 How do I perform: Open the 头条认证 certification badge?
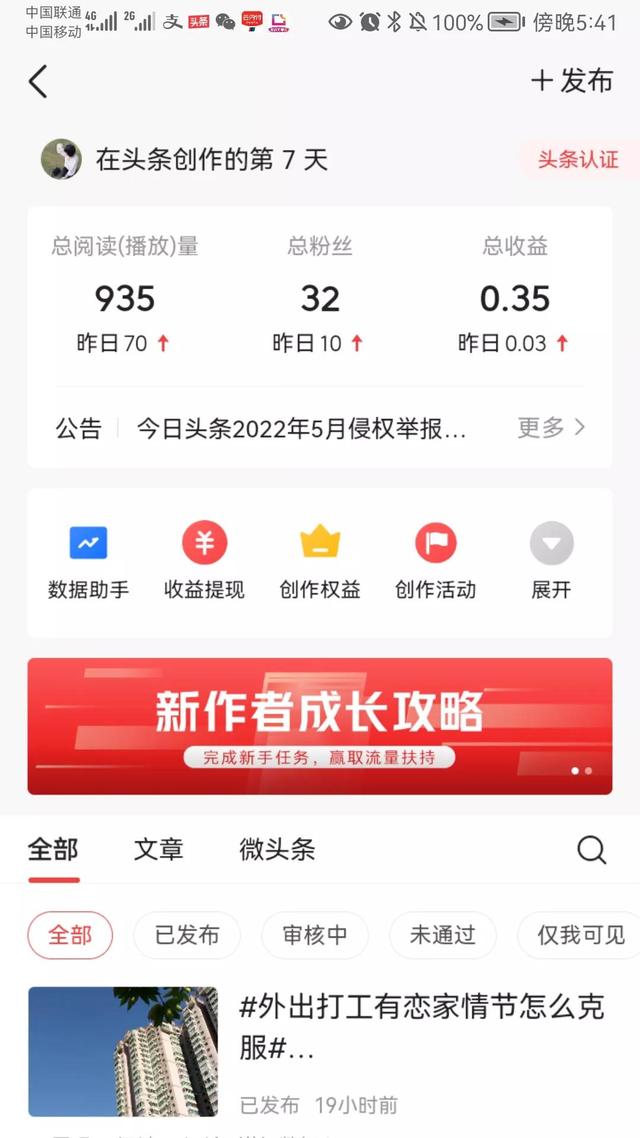pos(578,160)
